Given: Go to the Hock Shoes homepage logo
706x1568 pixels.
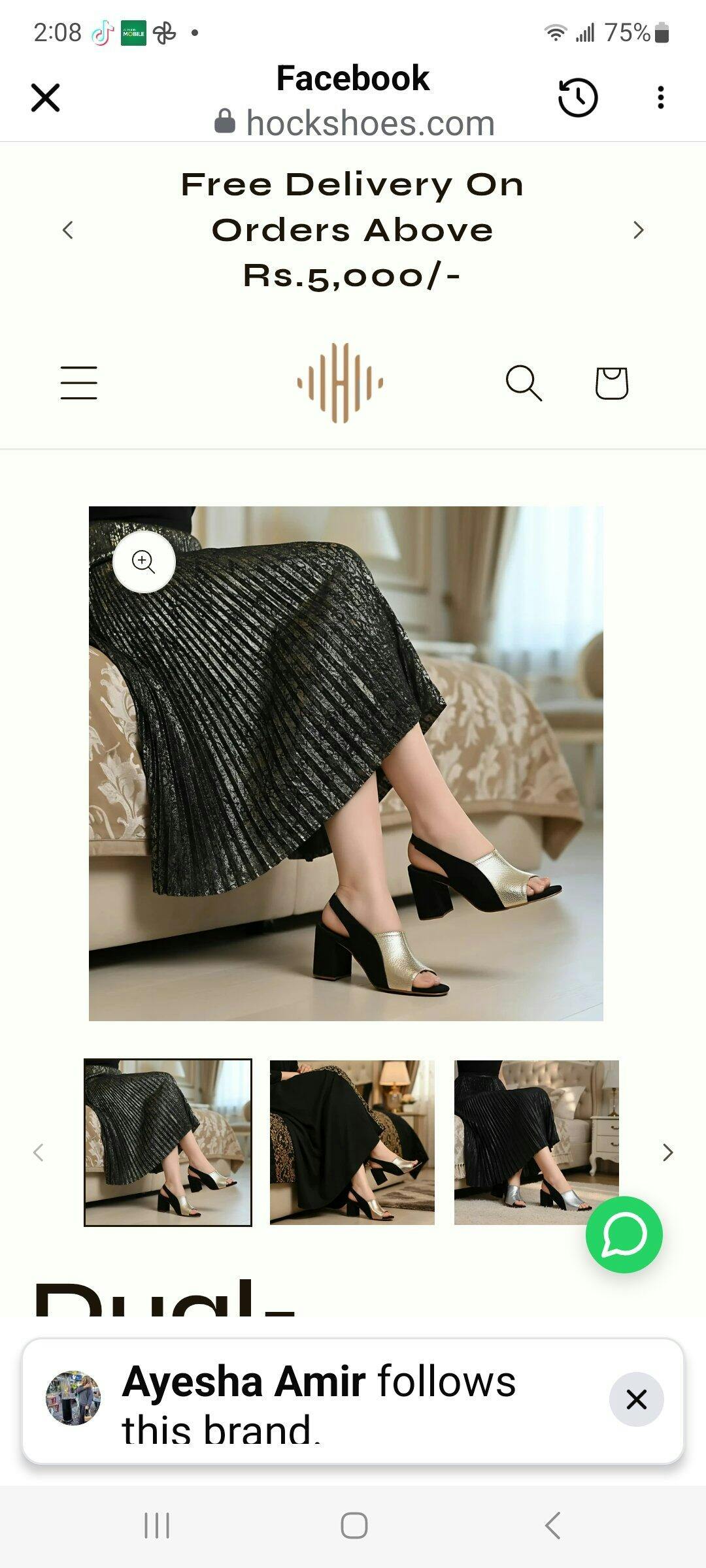Looking at the screenshot, I should [340, 383].
